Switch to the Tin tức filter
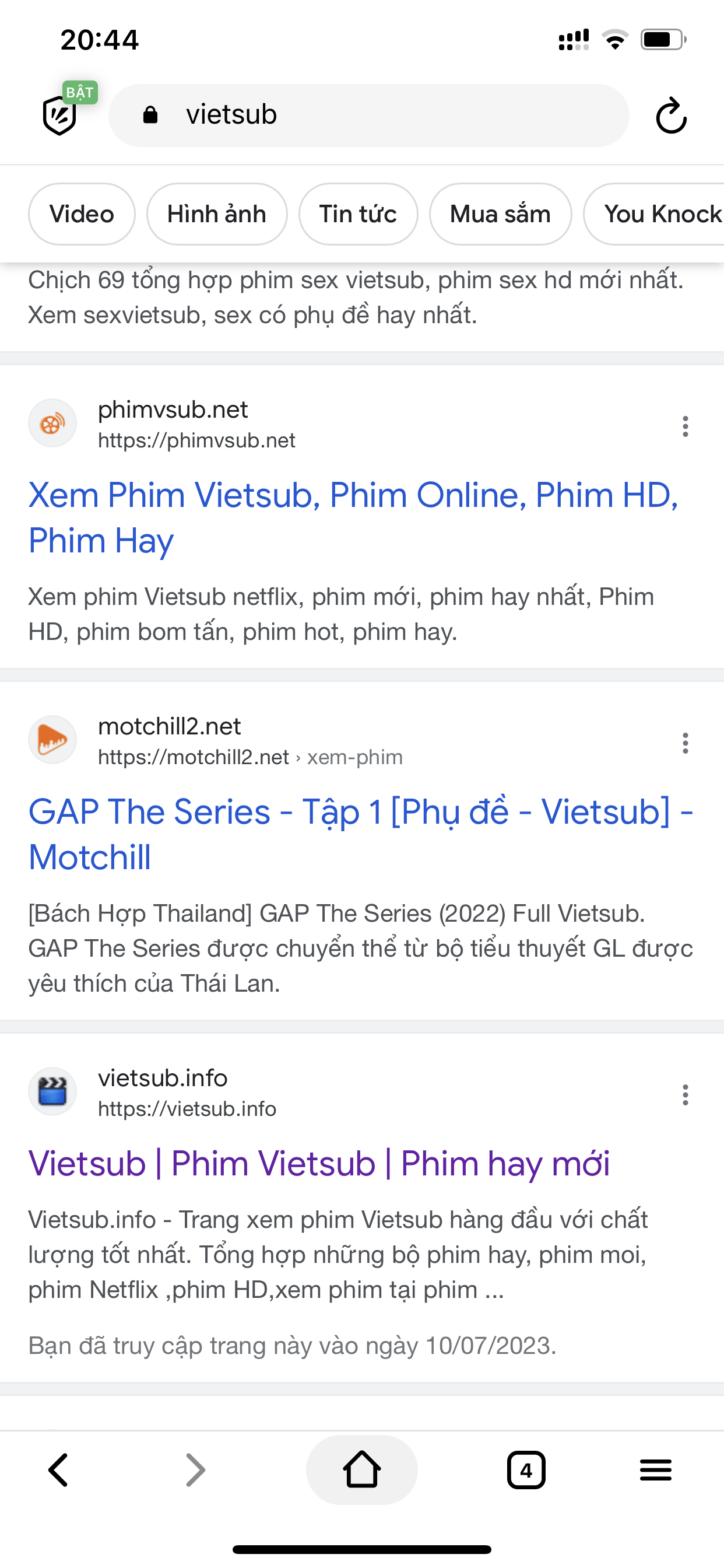 coord(358,214)
